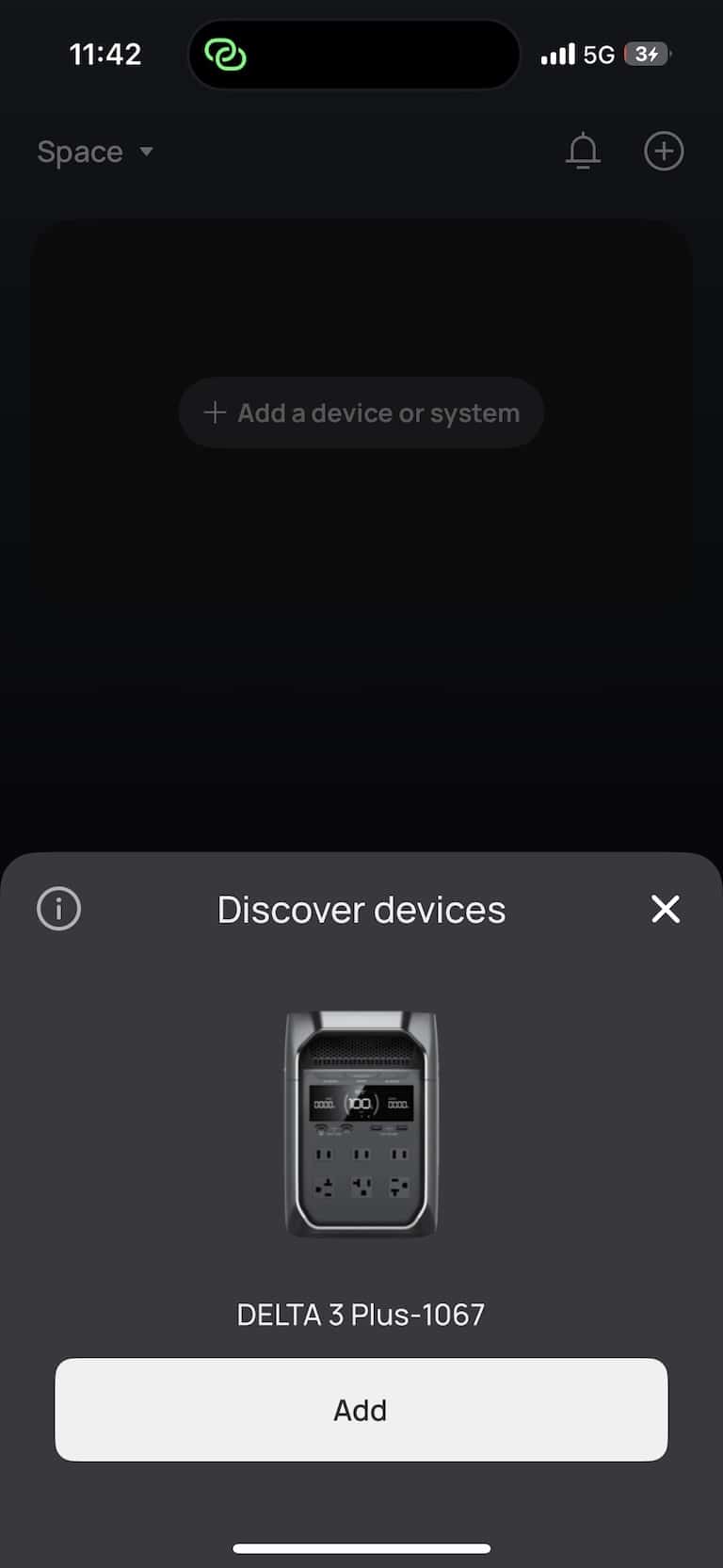Image resolution: width=723 pixels, height=1568 pixels.
Task: Expand the Space dropdown
Action: pos(95,152)
